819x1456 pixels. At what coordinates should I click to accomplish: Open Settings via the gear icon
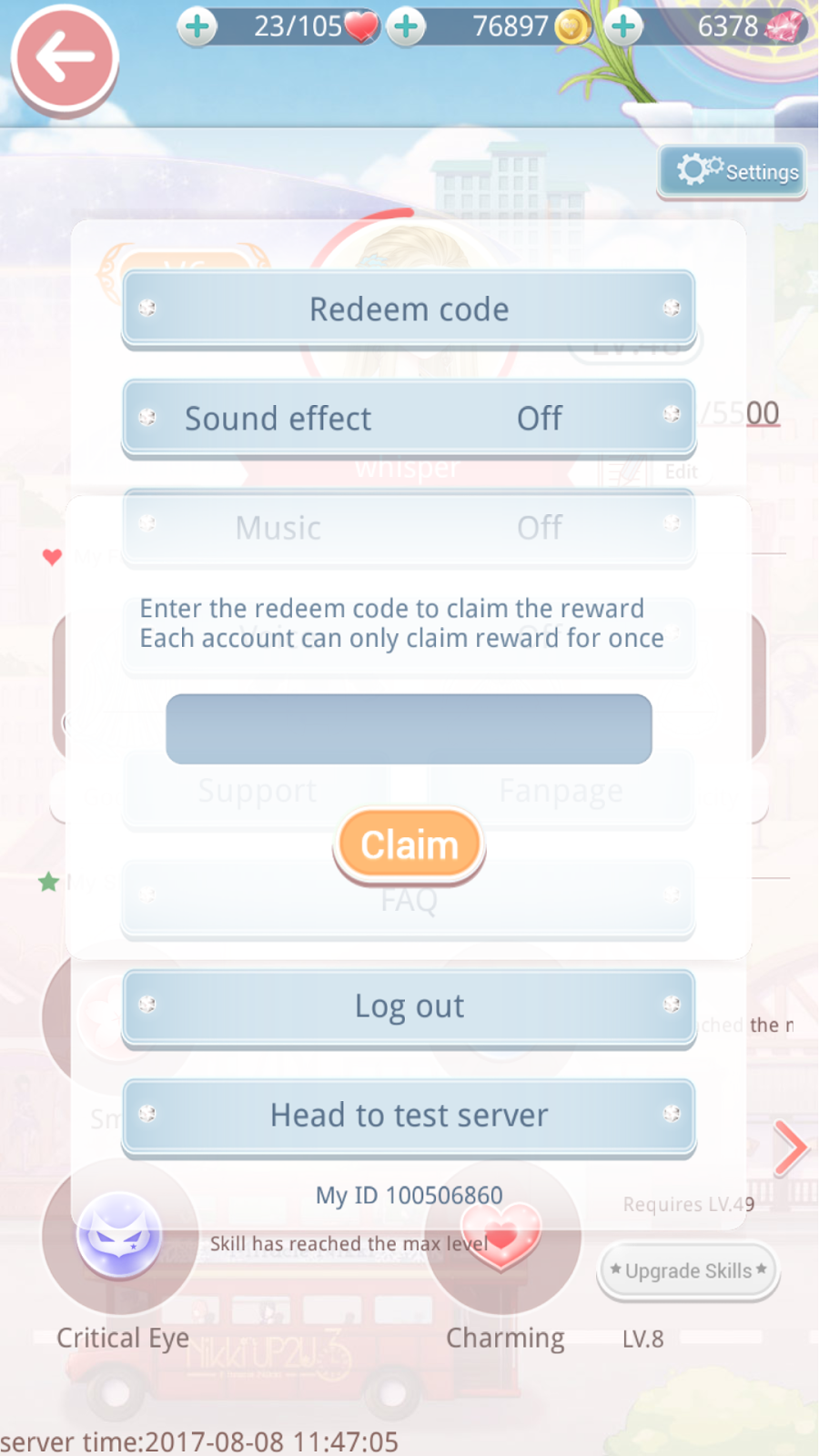[731, 171]
